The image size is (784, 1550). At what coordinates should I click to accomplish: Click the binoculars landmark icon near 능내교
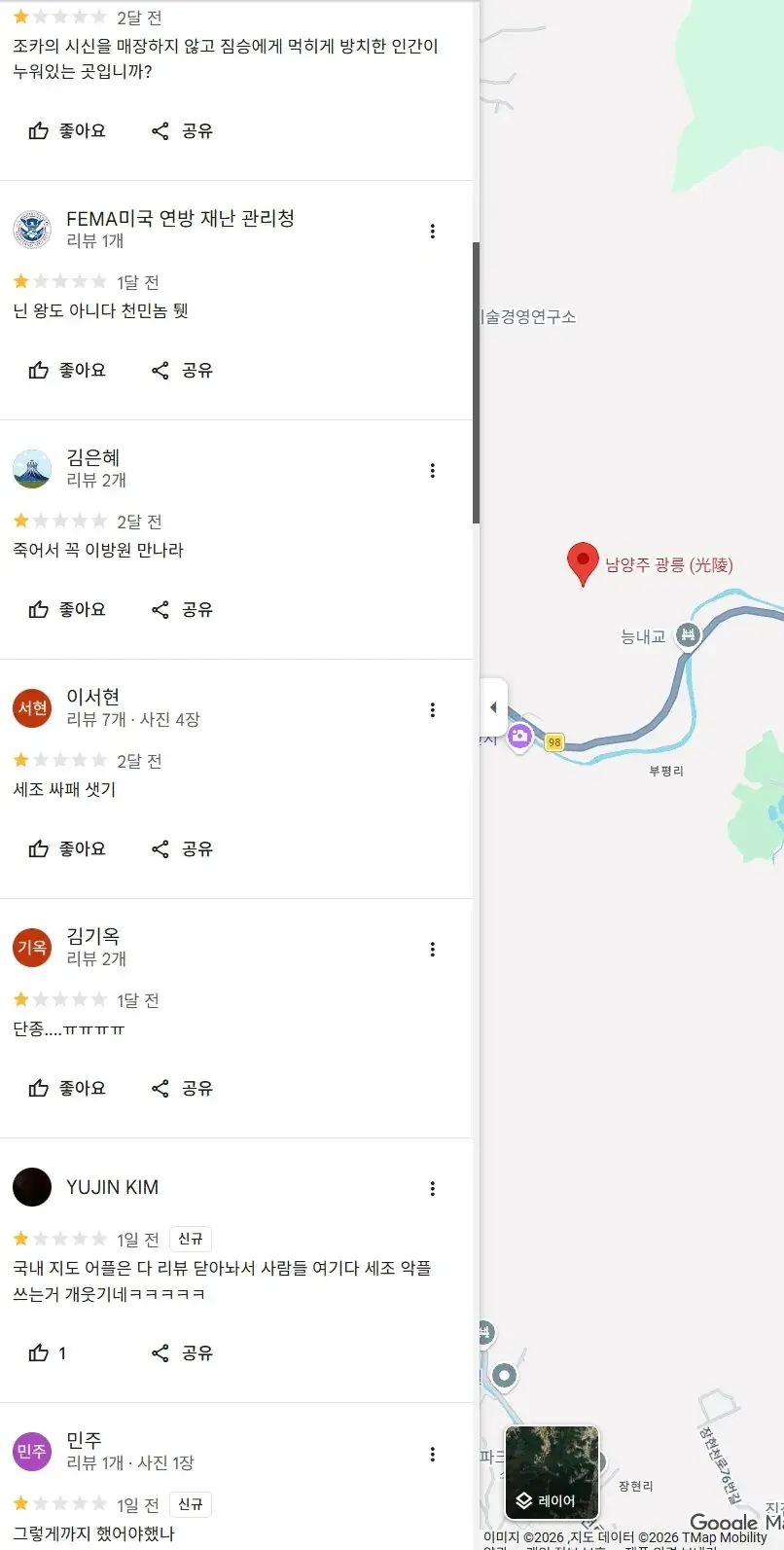[x=688, y=635]
